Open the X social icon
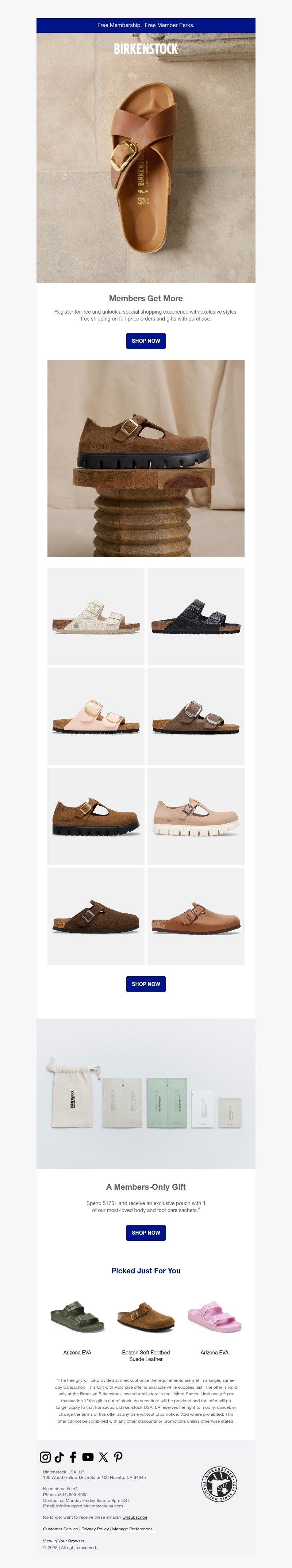Screen dimensions: 292x1568 pos(103,1457)
